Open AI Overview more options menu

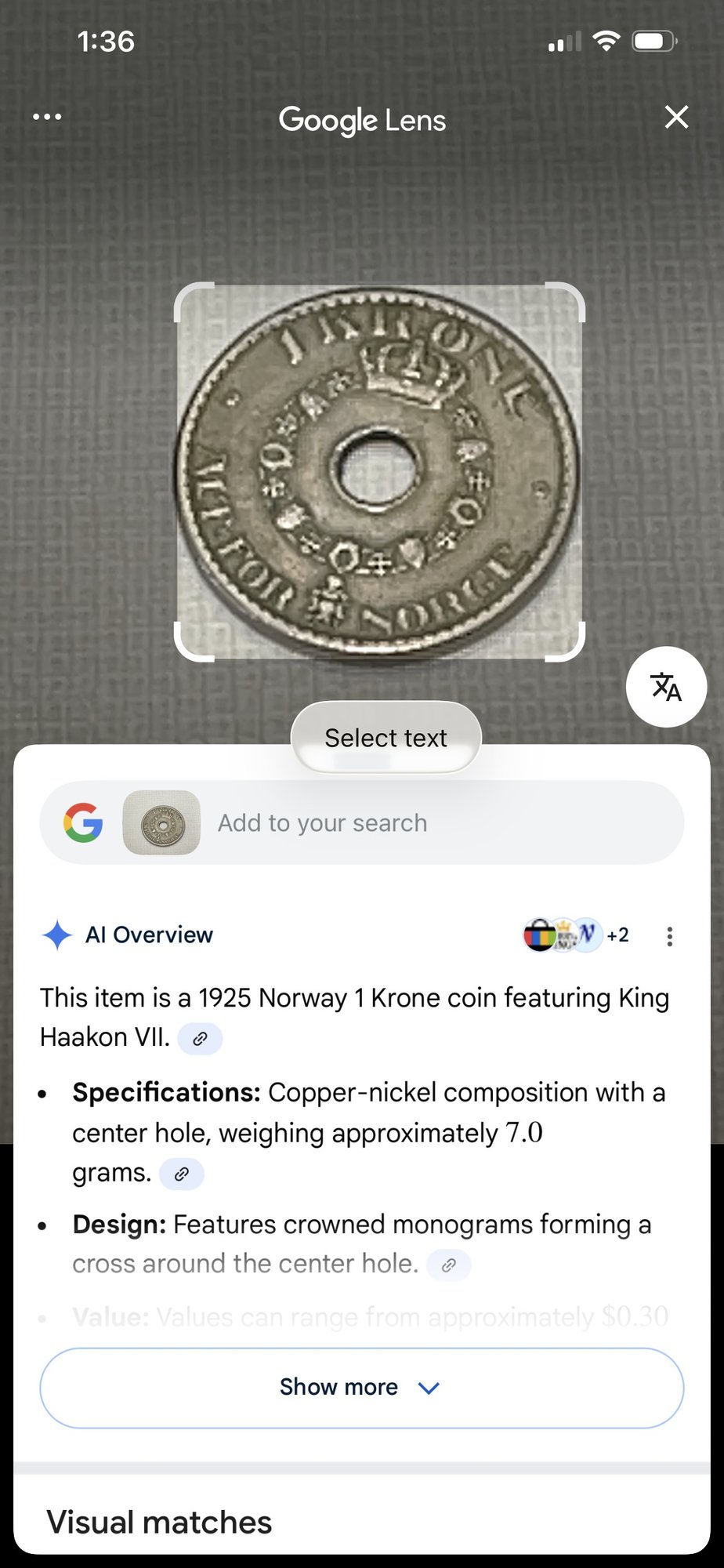point(669,936)
